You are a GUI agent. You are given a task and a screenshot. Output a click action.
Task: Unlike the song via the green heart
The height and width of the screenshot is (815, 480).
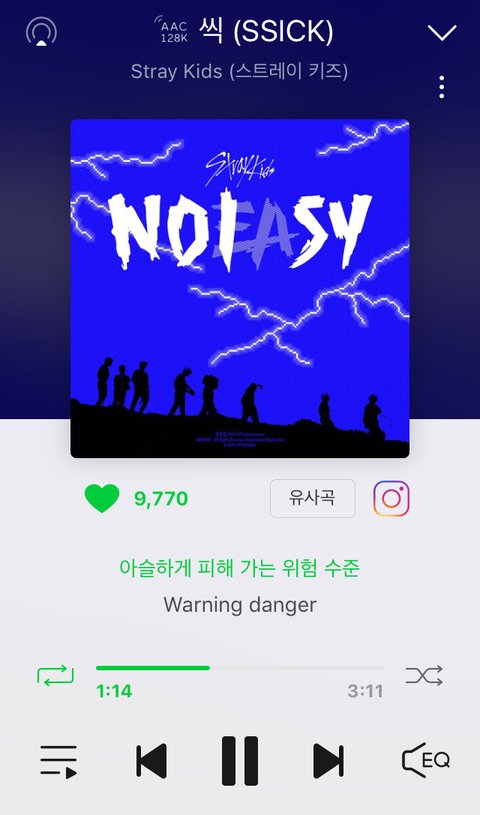point(102,498)
